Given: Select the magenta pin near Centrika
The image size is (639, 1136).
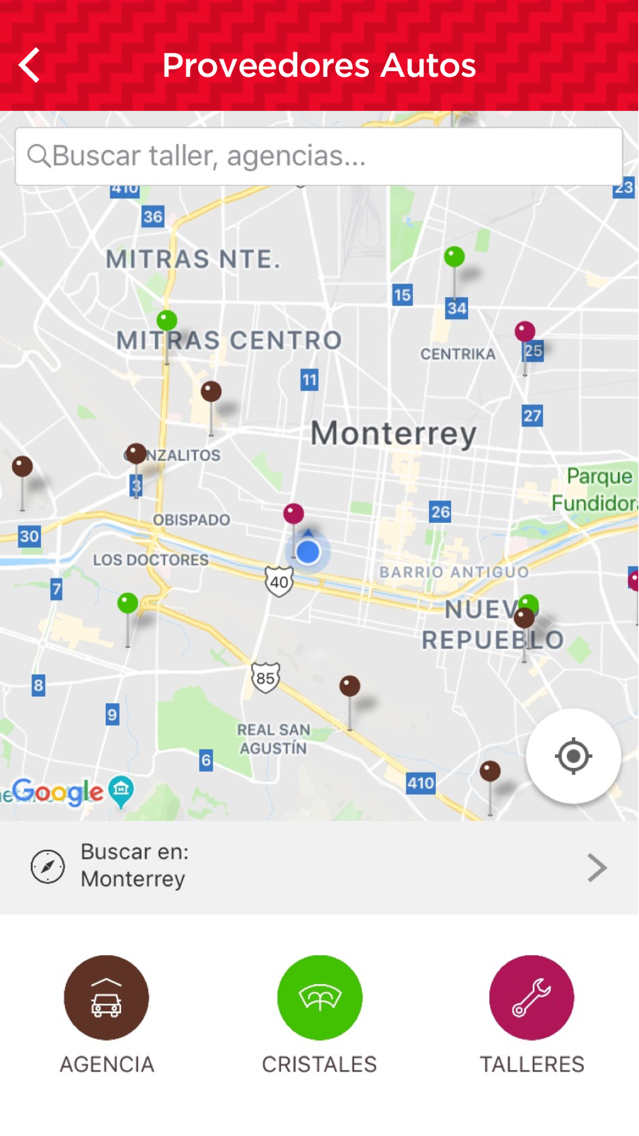Looking at the screenshot, I should pyautogui.click(x=525, y=333).
